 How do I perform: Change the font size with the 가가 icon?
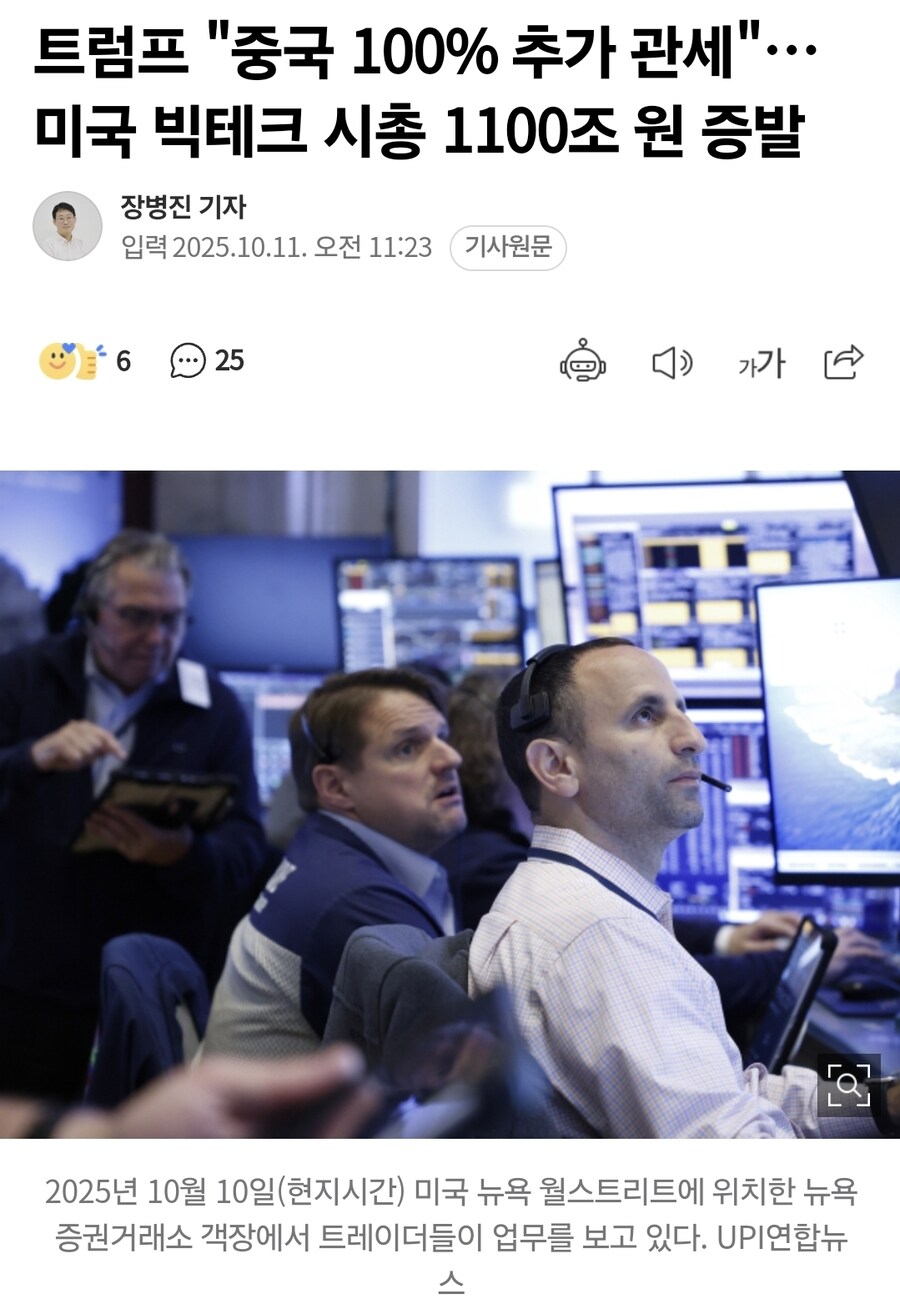coord(760,364)
